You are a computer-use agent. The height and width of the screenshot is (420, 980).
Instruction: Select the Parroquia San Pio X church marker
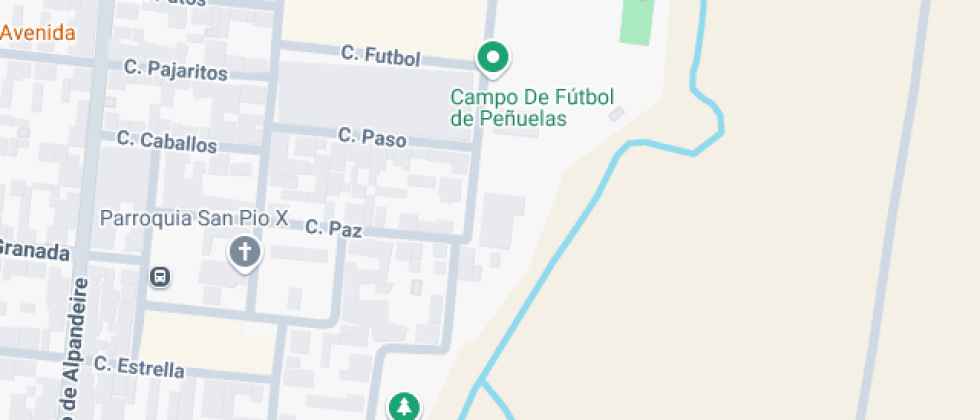pyautogui.click(x=245, y=252)
